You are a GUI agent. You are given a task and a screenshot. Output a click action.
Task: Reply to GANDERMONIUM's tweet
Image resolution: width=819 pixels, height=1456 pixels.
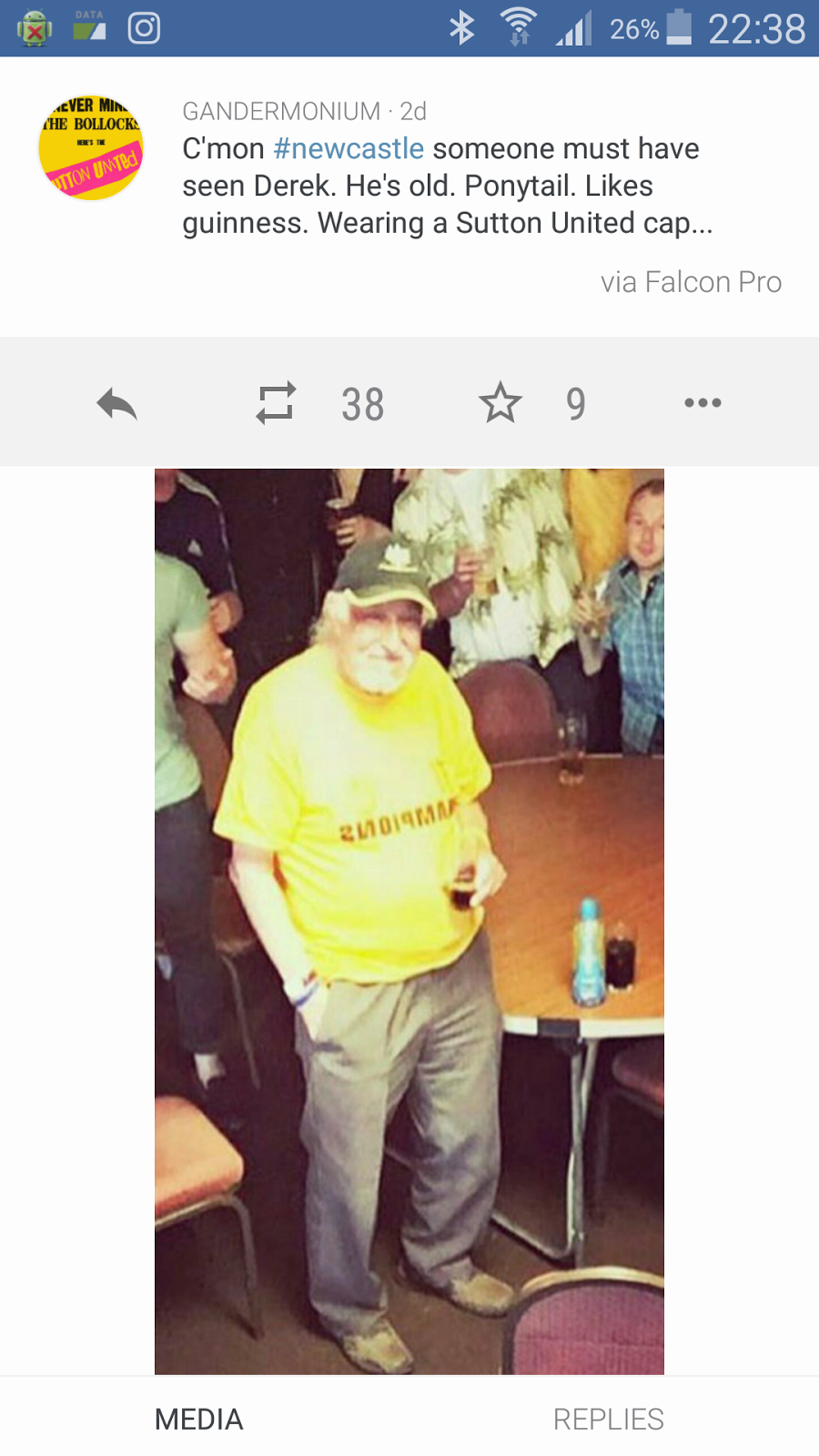point(117,403)
